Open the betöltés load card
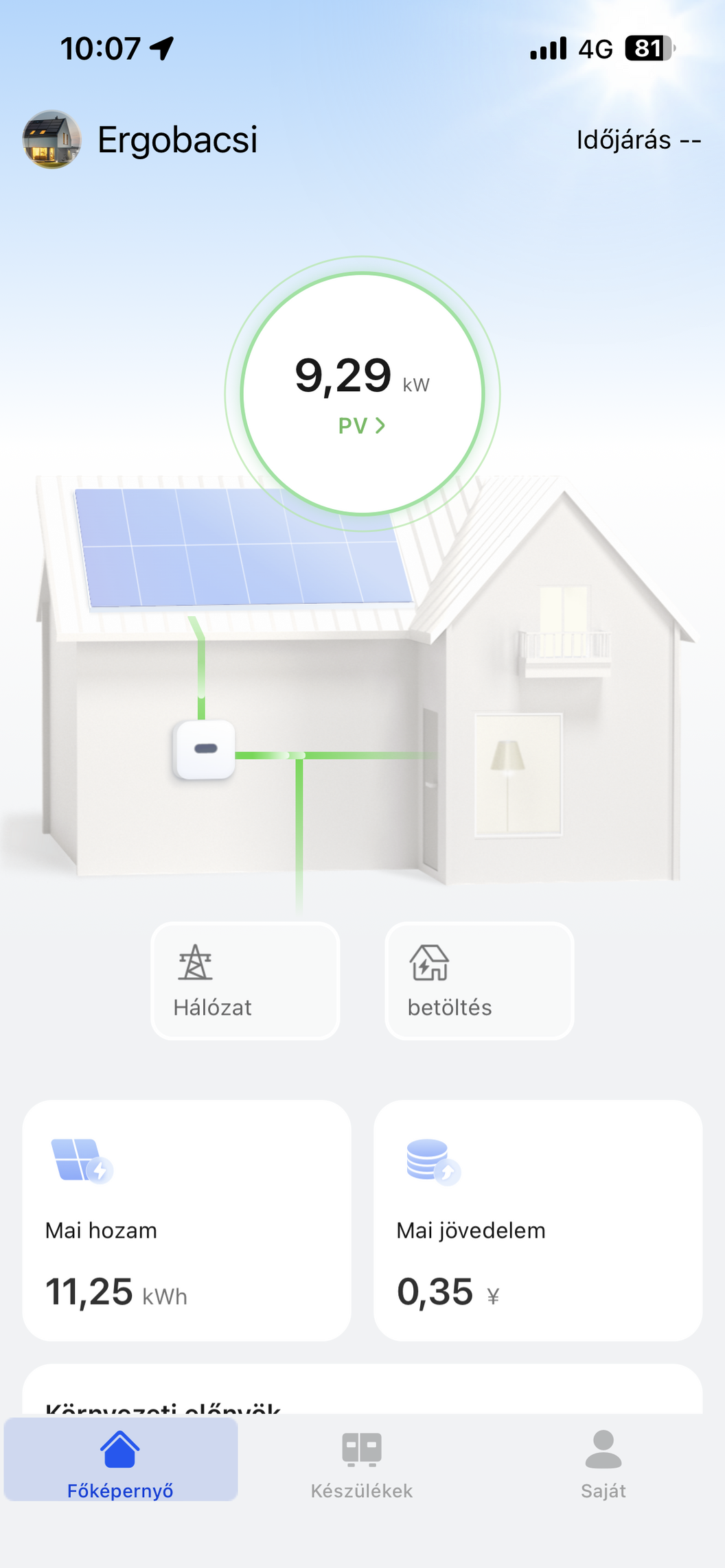Screen dimensions: 725x1568 (479, 981)
